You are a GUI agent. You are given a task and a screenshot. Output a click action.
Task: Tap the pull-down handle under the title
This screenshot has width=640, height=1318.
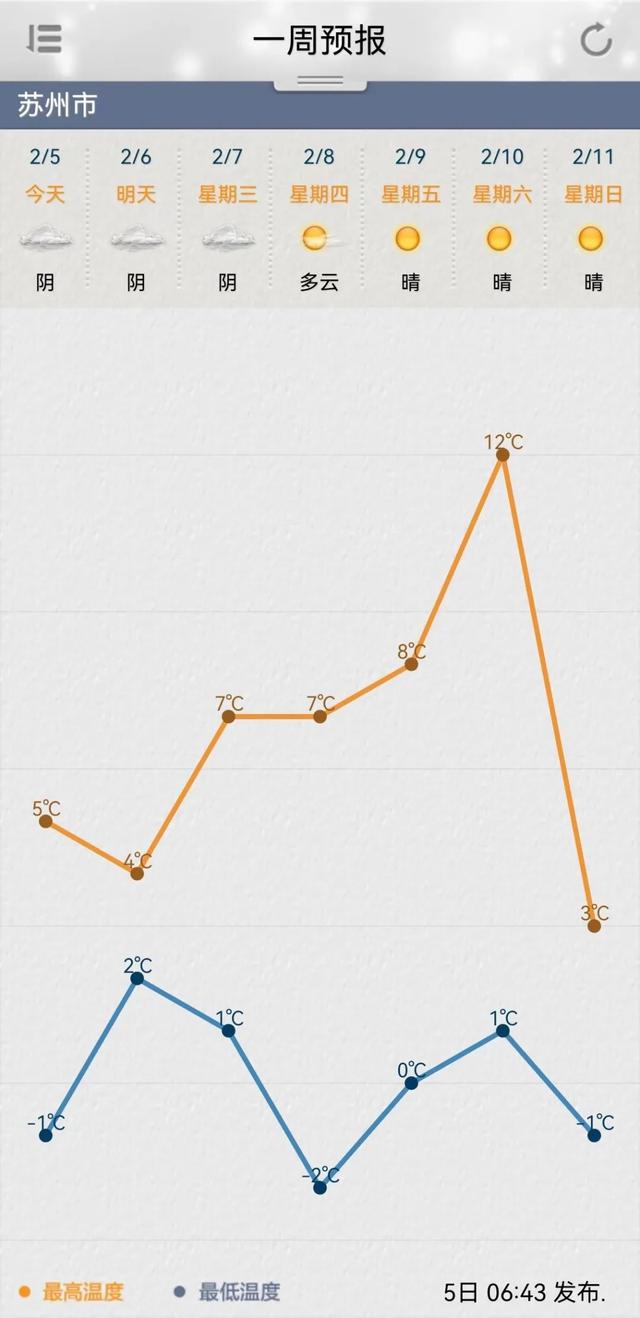pos(320,81)
